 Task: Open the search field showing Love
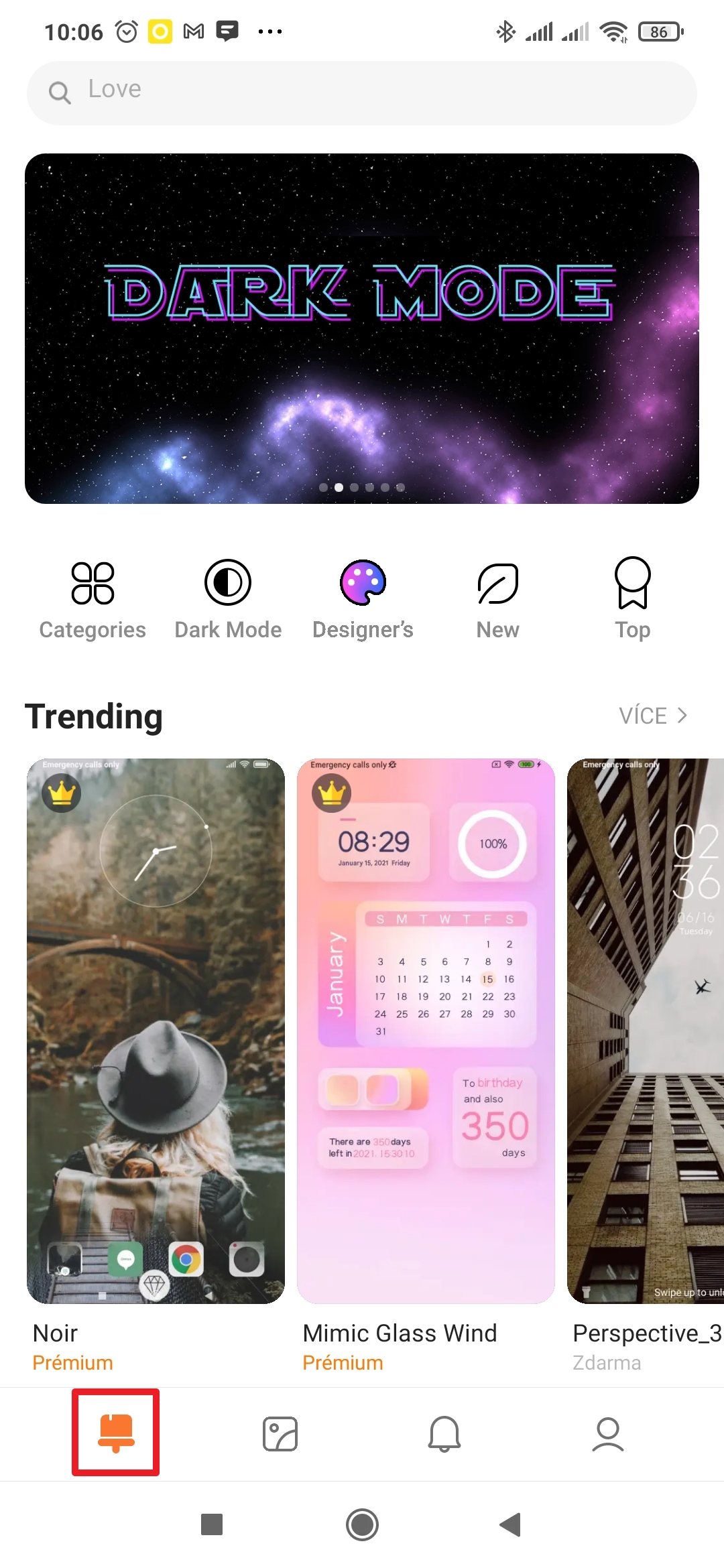pos(362,92)
